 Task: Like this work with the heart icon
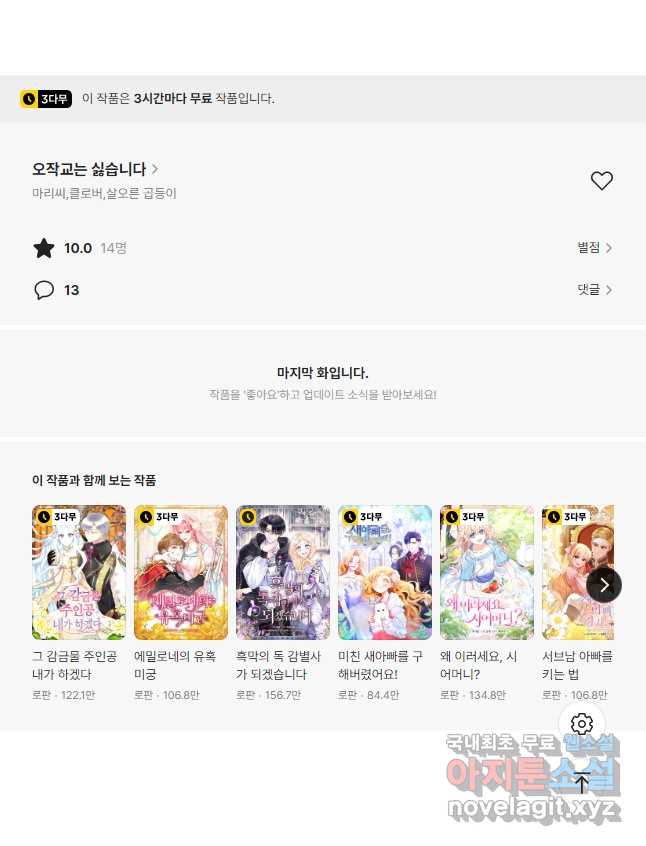click(x=601, y=181)
